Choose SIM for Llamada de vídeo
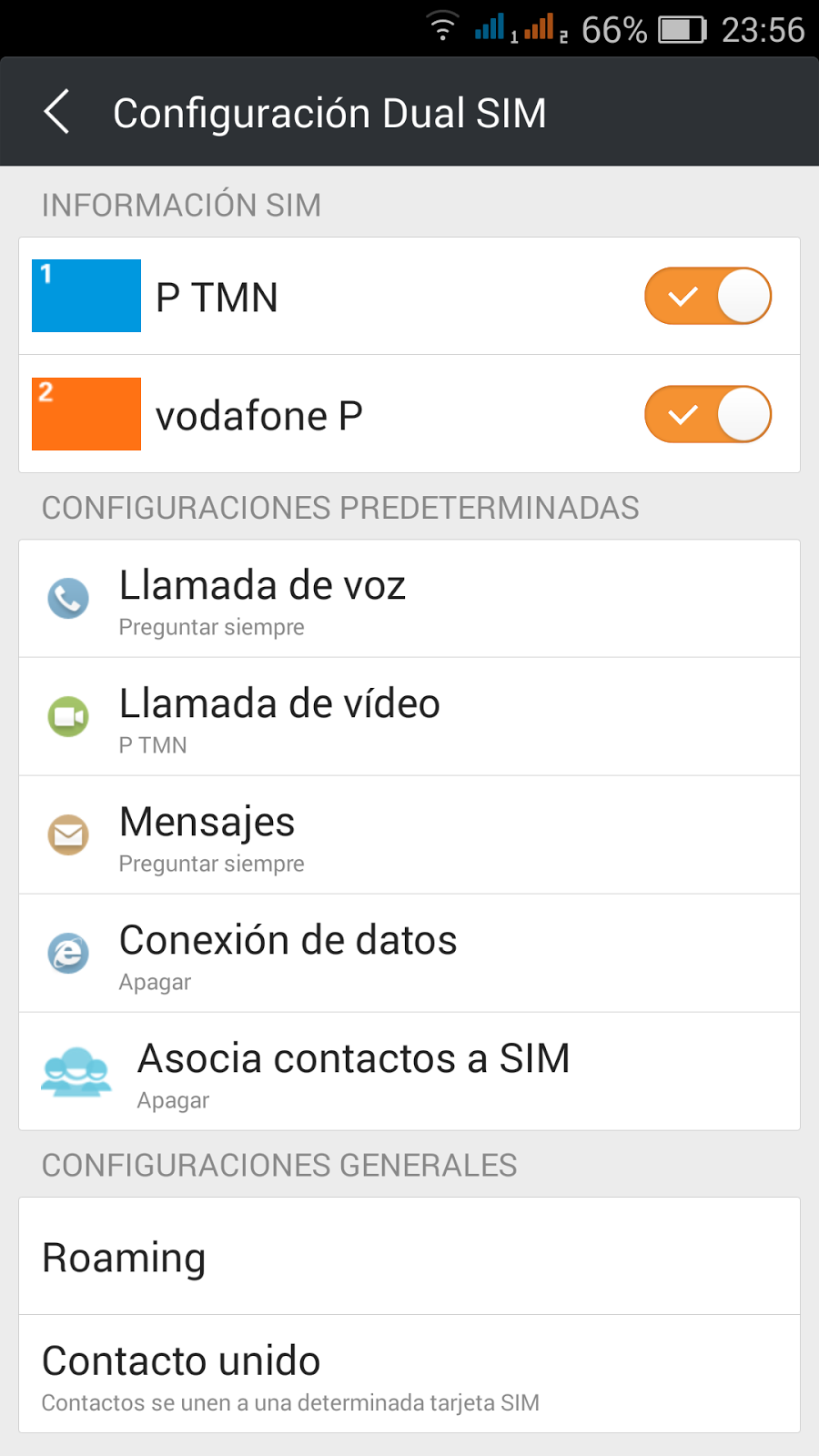 (409, 717)
